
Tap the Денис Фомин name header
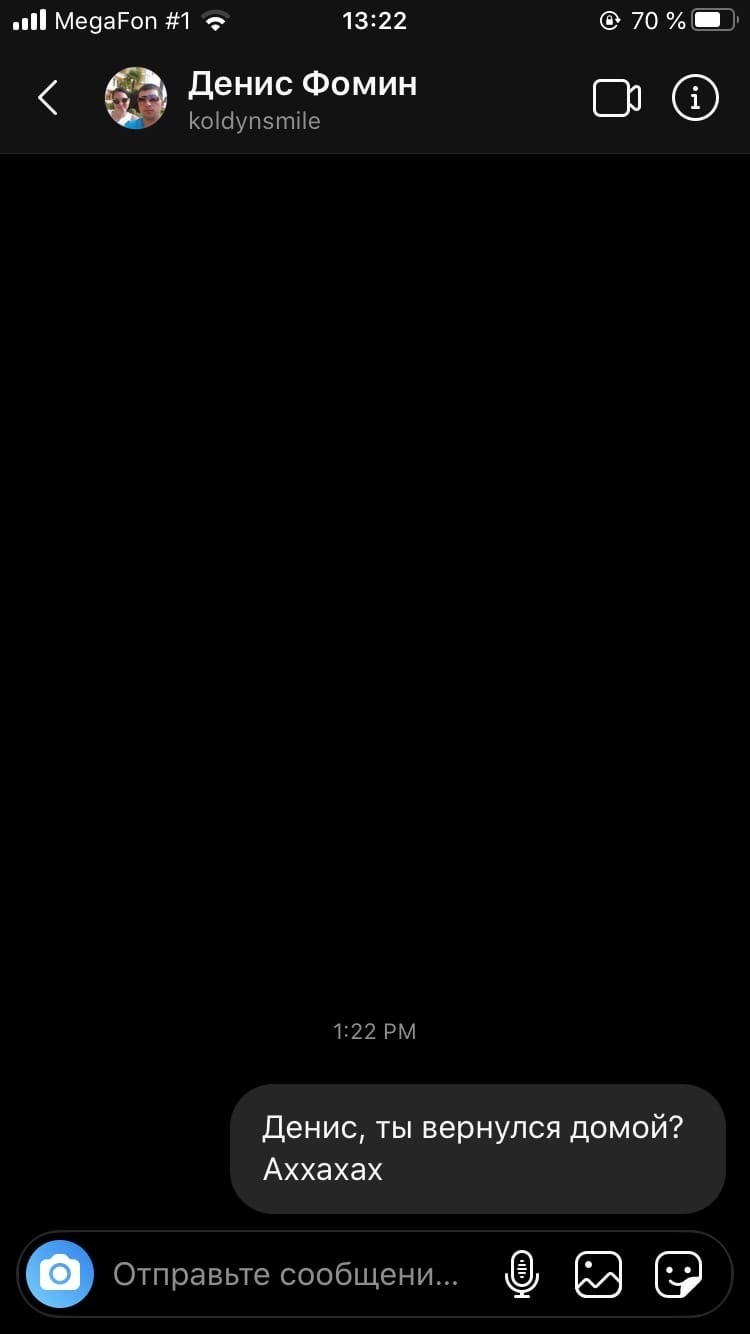pyautogui.click(x=302, y=85)
